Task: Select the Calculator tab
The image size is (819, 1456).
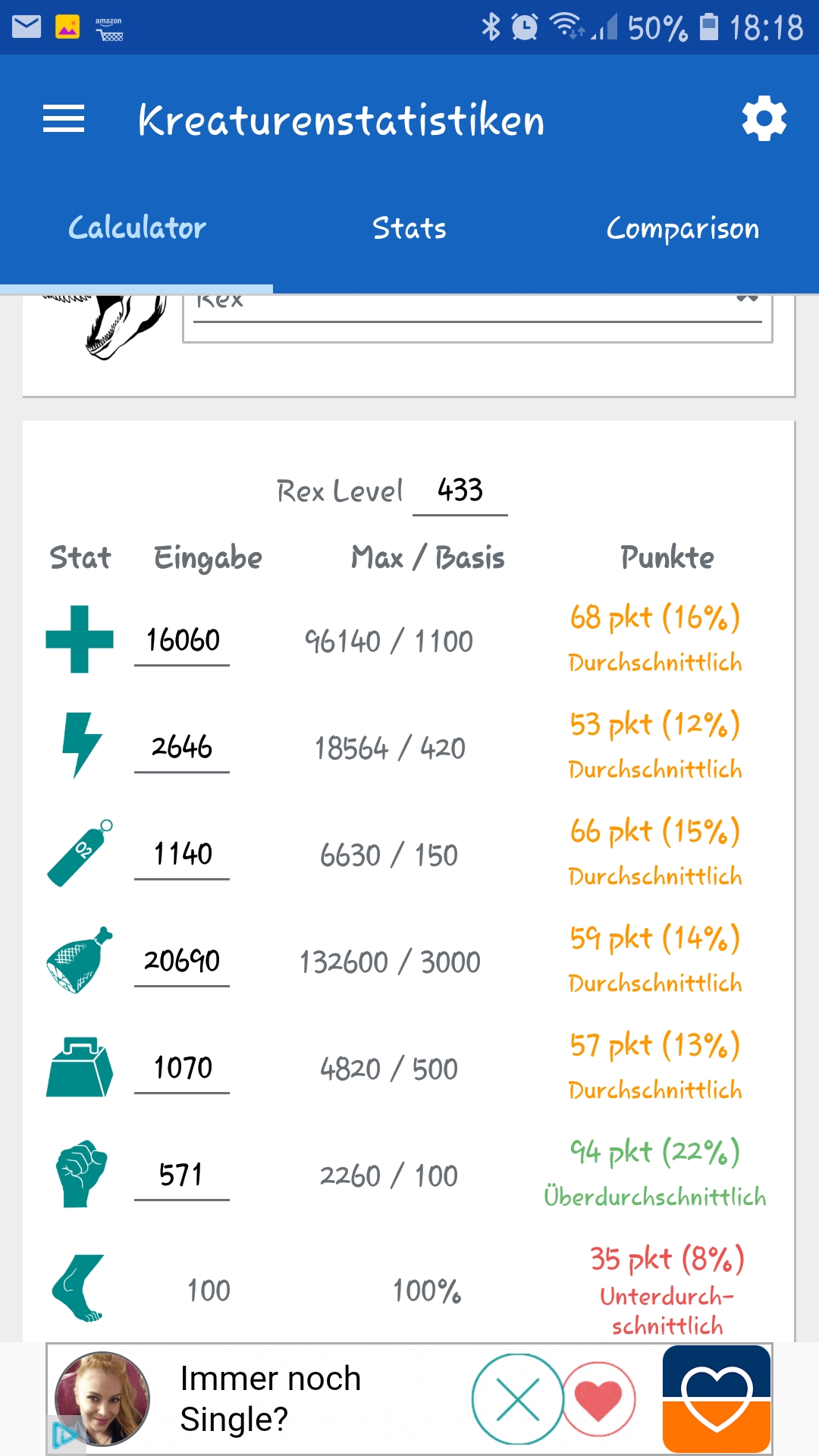Action: click(136, 228)
